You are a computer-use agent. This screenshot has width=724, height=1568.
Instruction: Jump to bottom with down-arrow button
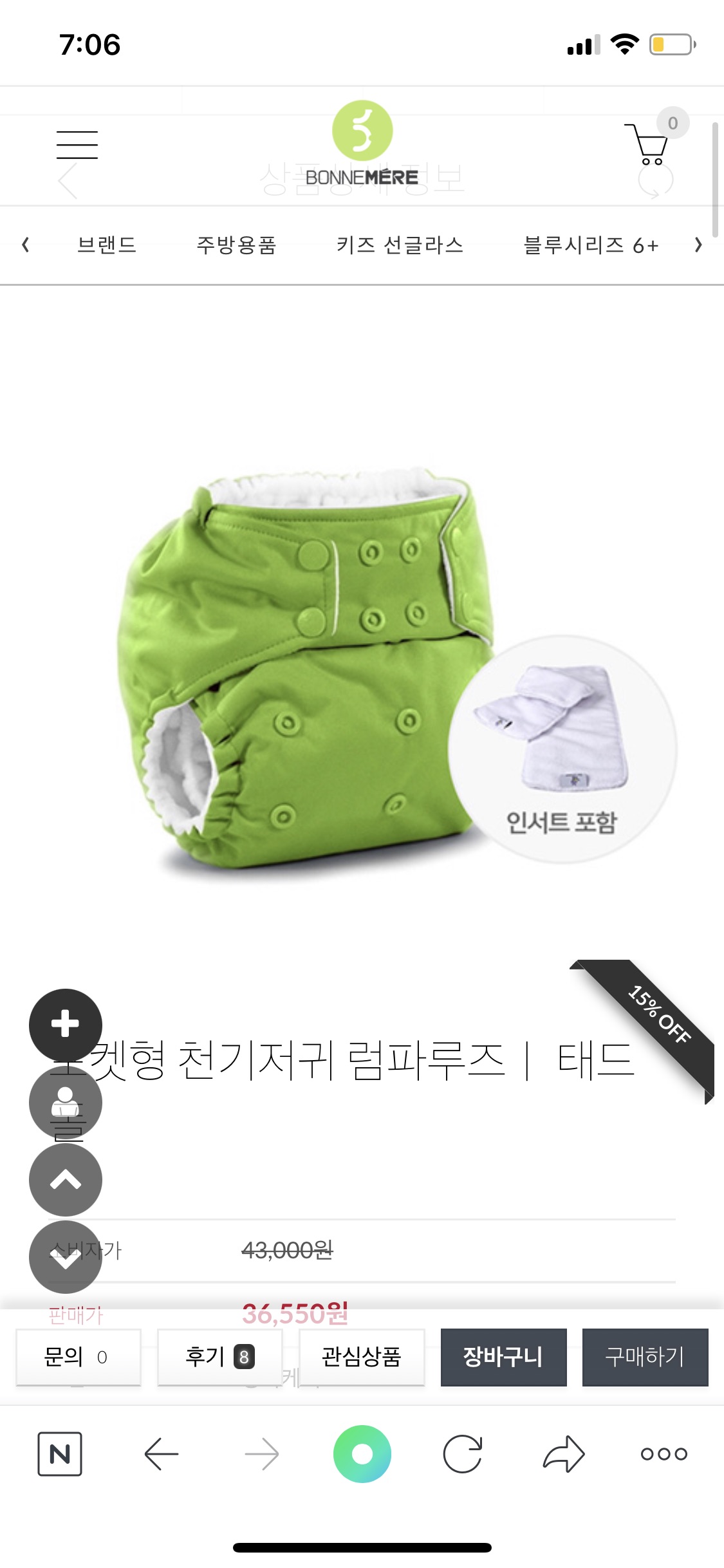[65, 1256]
